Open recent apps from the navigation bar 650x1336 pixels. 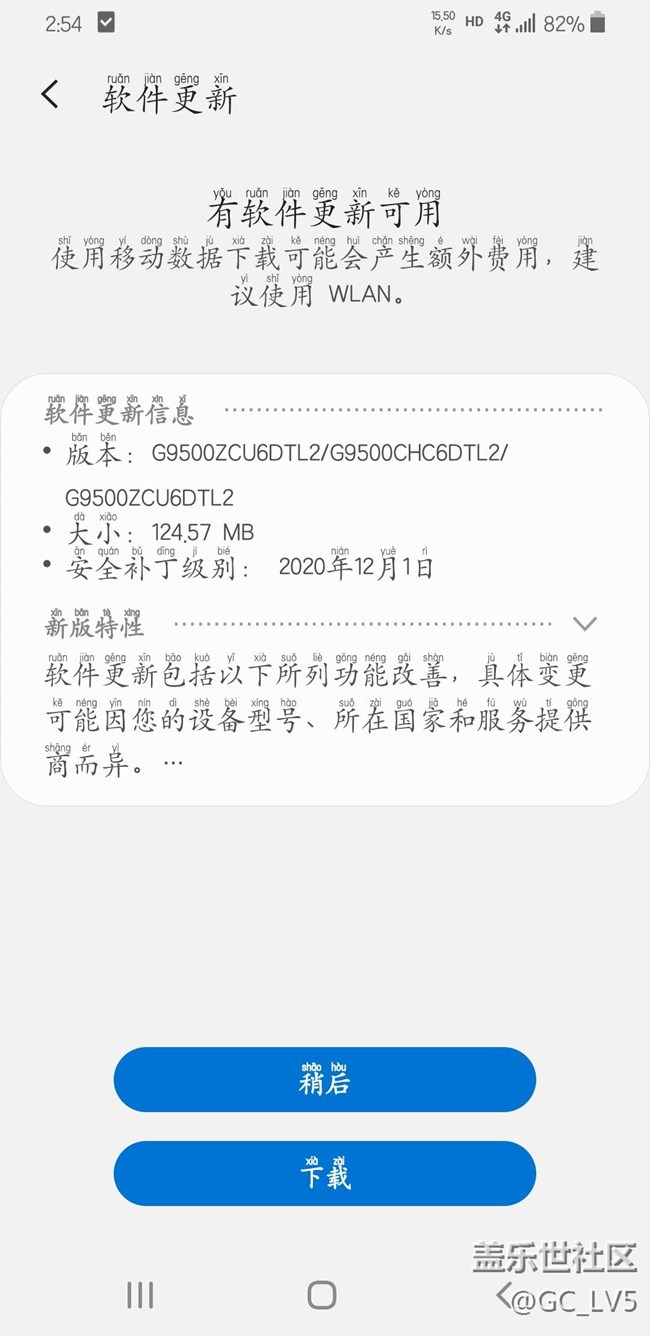(140, 1295)
